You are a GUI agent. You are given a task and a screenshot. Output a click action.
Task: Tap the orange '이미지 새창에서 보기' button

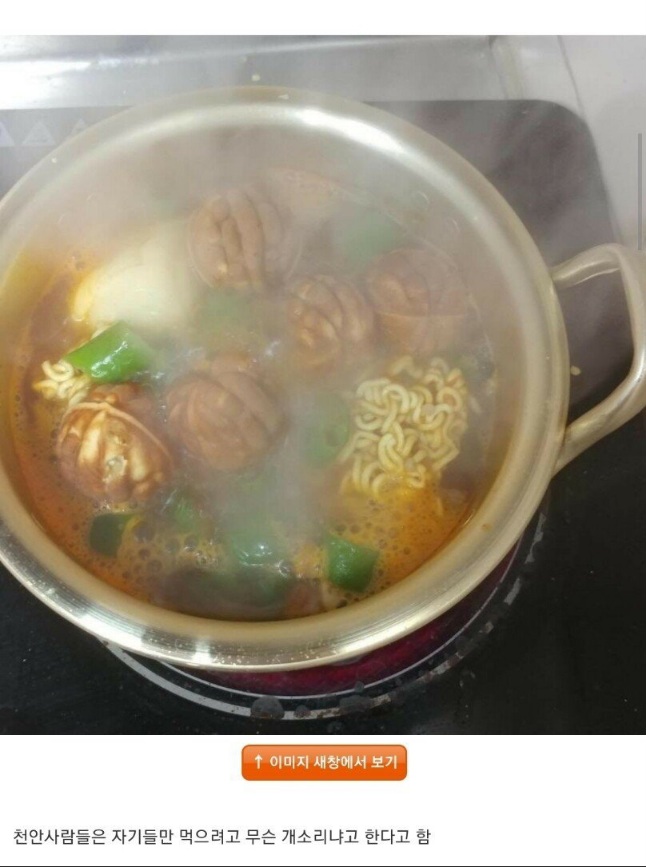pyautogui.click(x=324, y=763)
